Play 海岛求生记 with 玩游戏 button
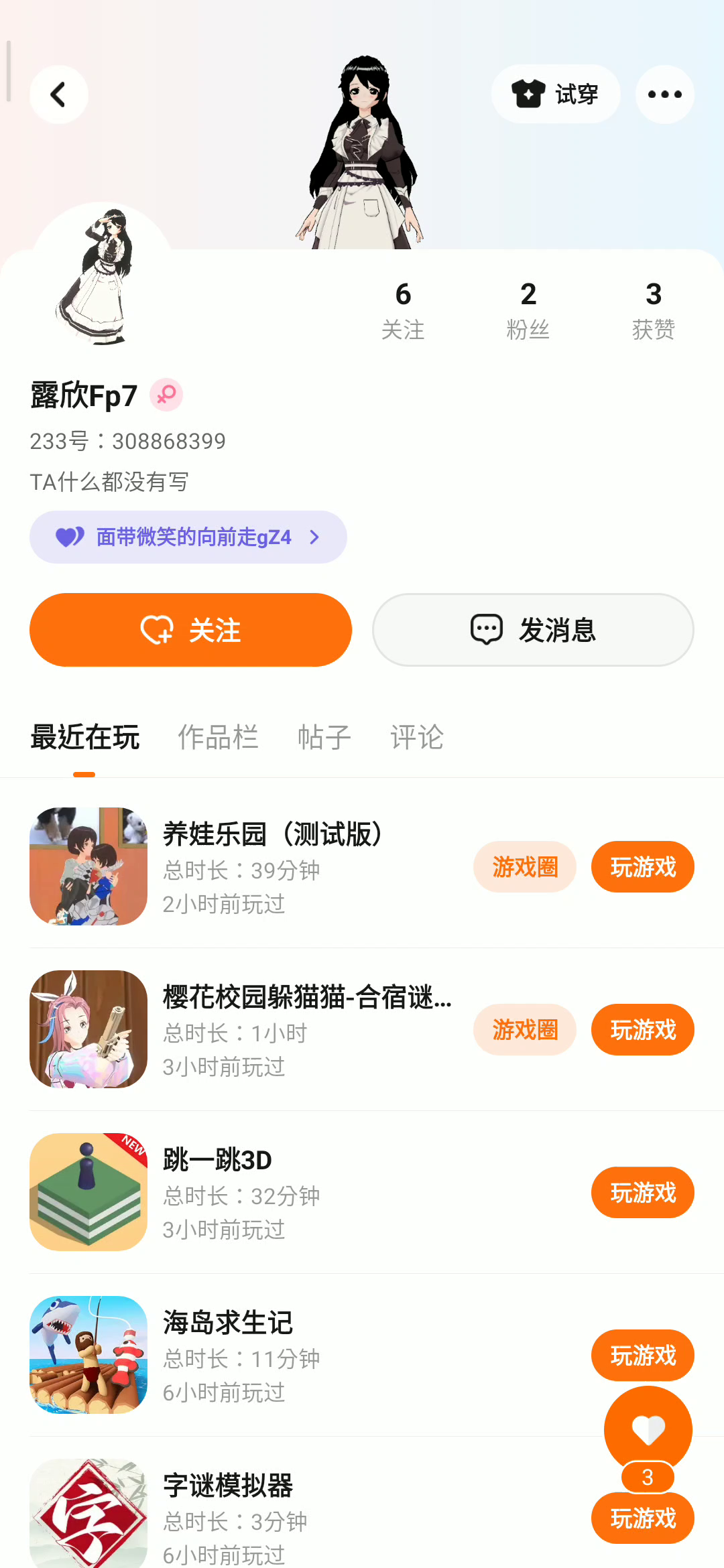The height and width of the screenshot is (1568, 724). pos(642,1355)
